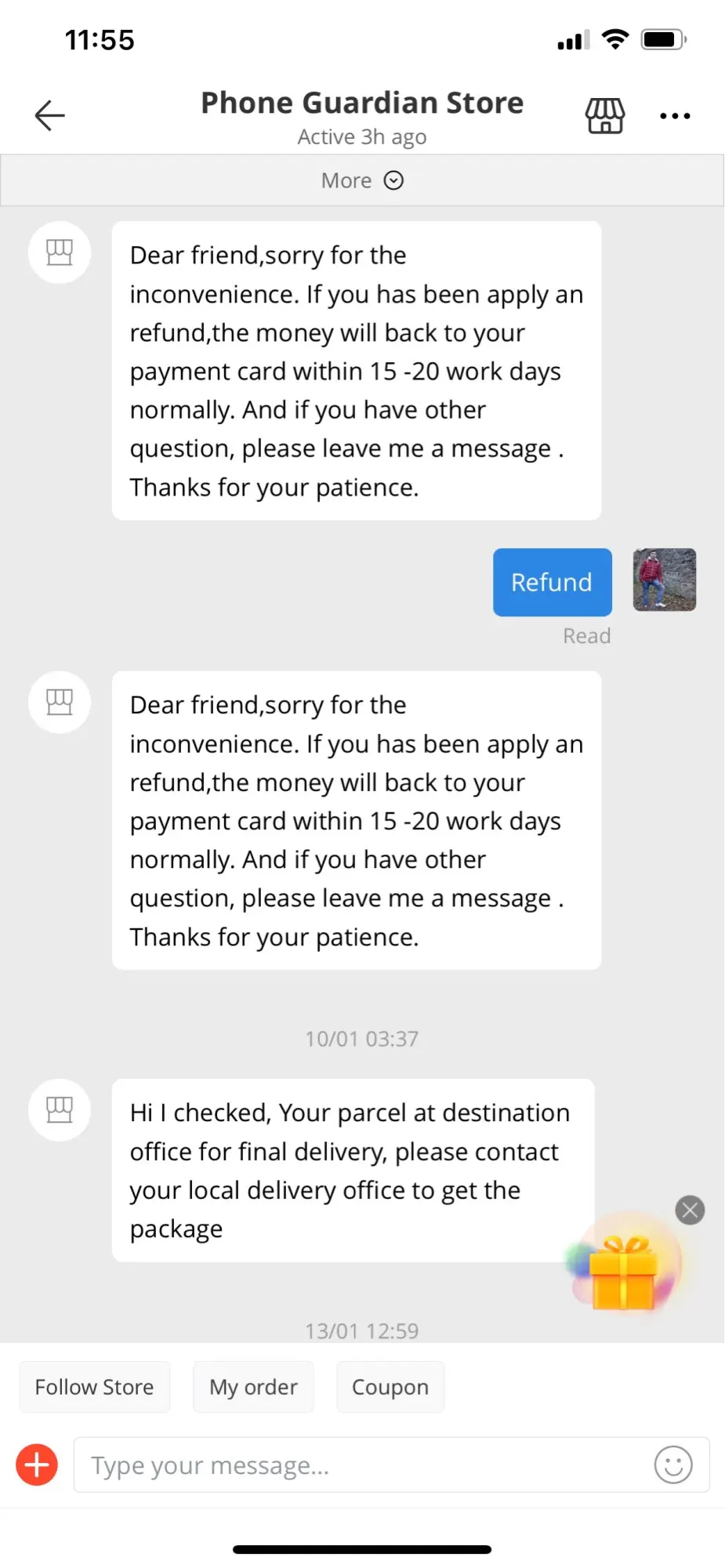725x1568 pixels.
Task: Go back from Phone Guardian Store chat
Action: tap(49, 116)
